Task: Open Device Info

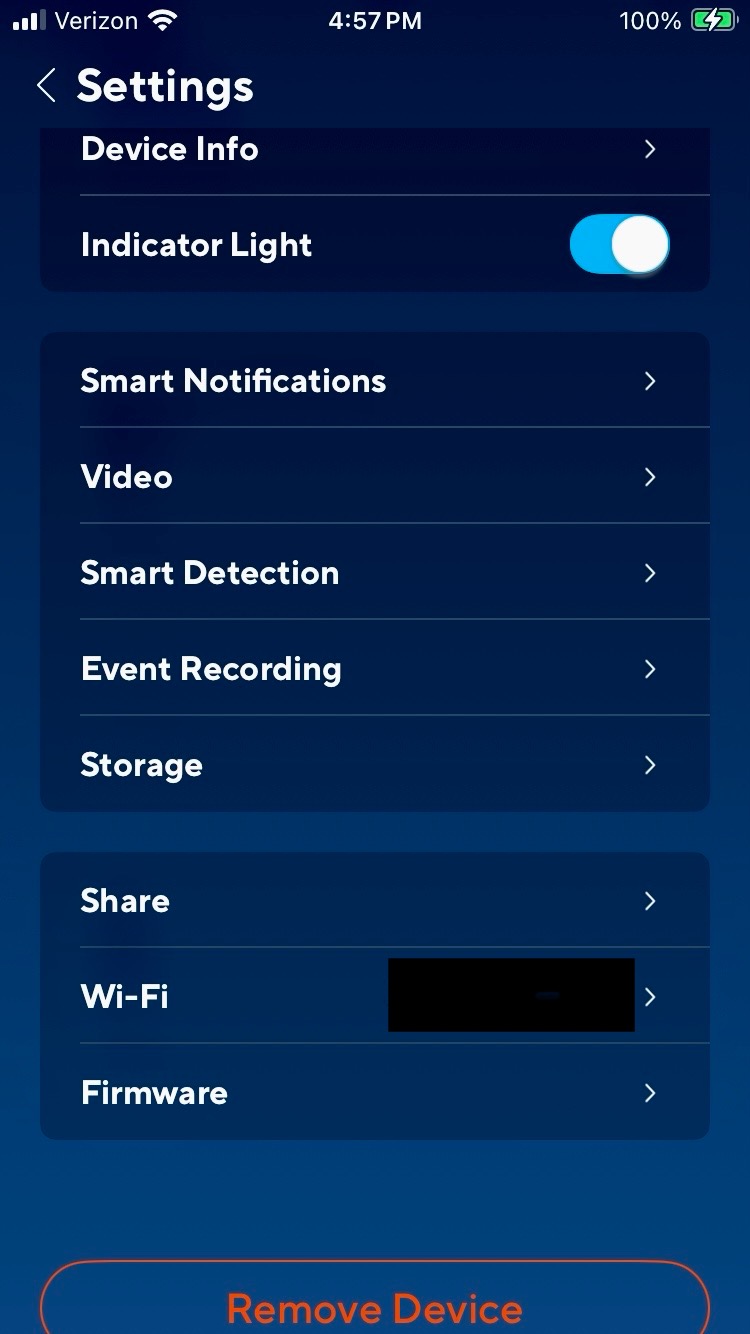Action: 375,150
